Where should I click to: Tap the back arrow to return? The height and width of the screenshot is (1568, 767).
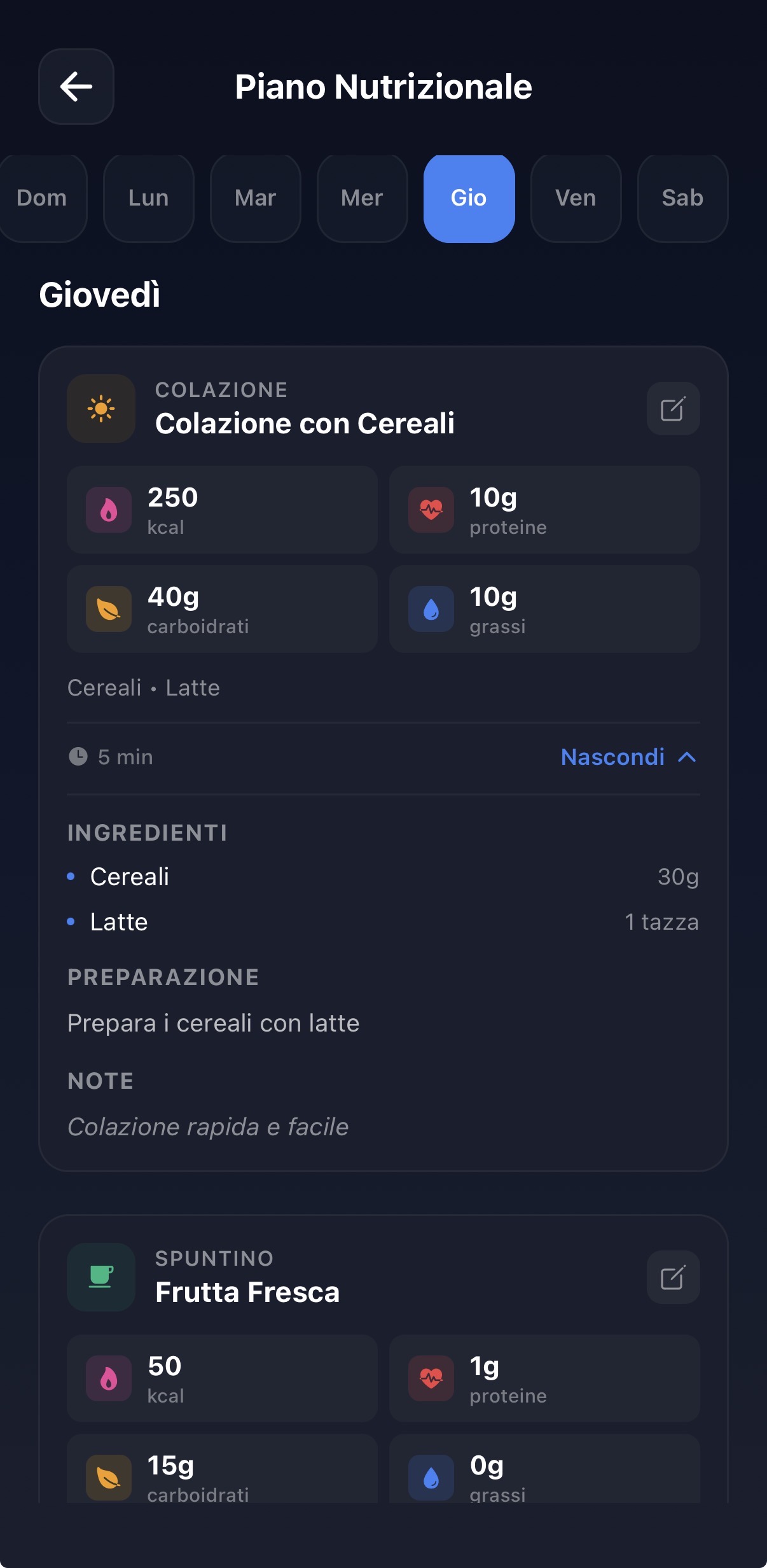pyautogui.click(x=76, y=88)
